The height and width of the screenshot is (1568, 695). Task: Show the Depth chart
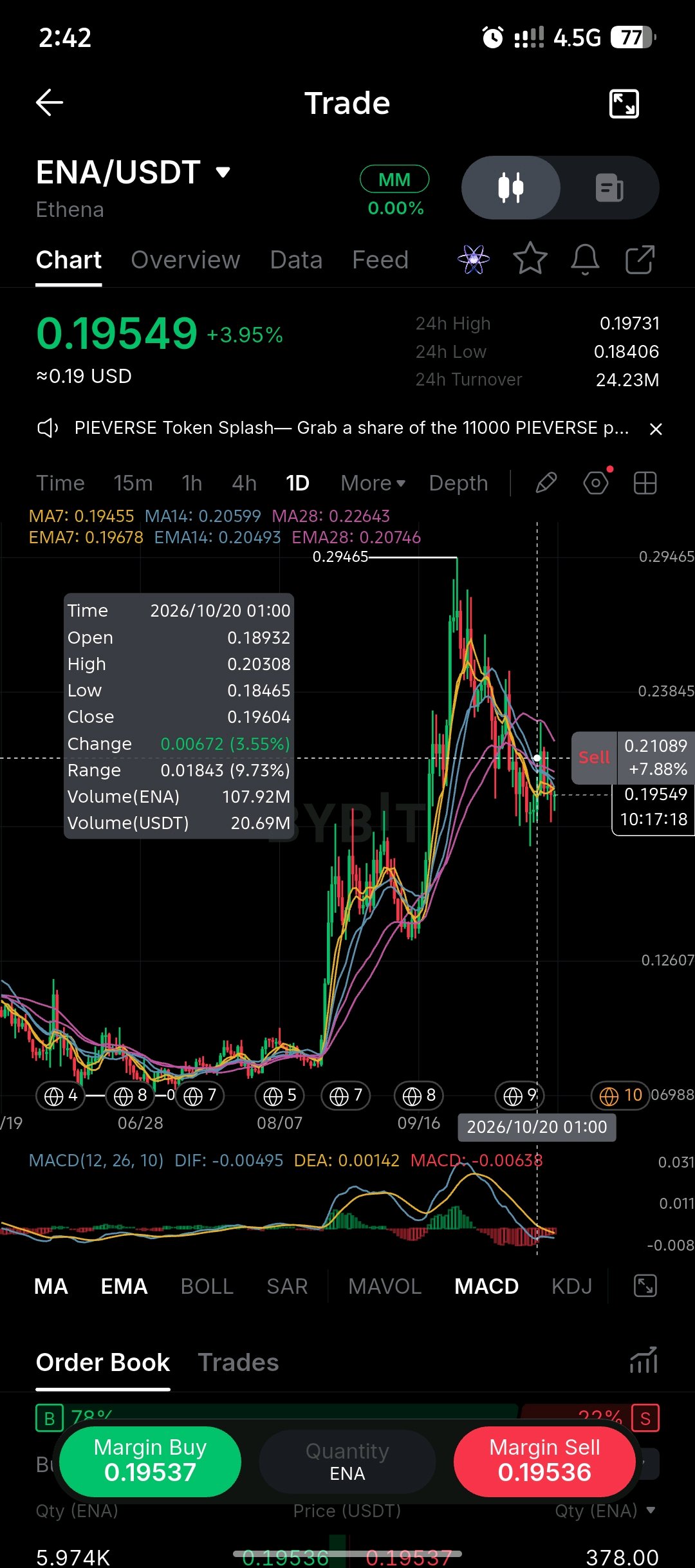459,483
